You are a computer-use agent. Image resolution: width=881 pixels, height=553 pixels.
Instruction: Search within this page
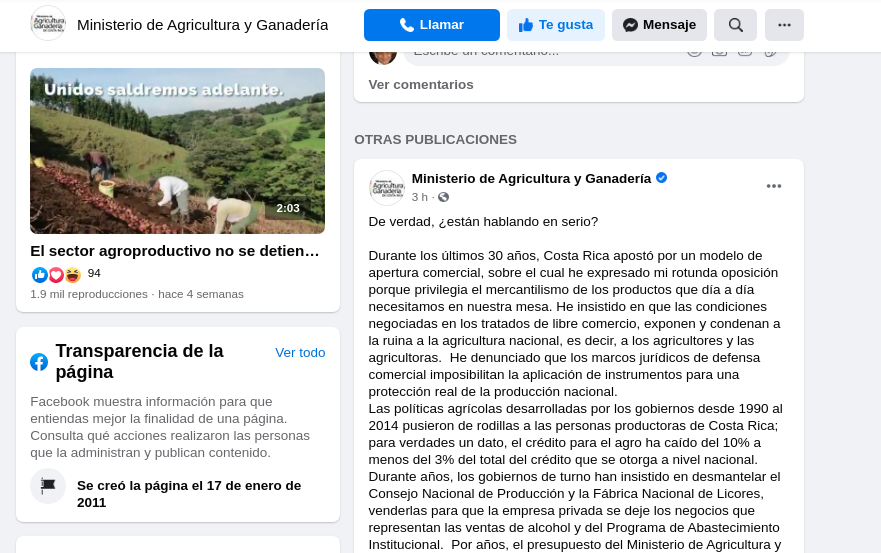(735, 25)
